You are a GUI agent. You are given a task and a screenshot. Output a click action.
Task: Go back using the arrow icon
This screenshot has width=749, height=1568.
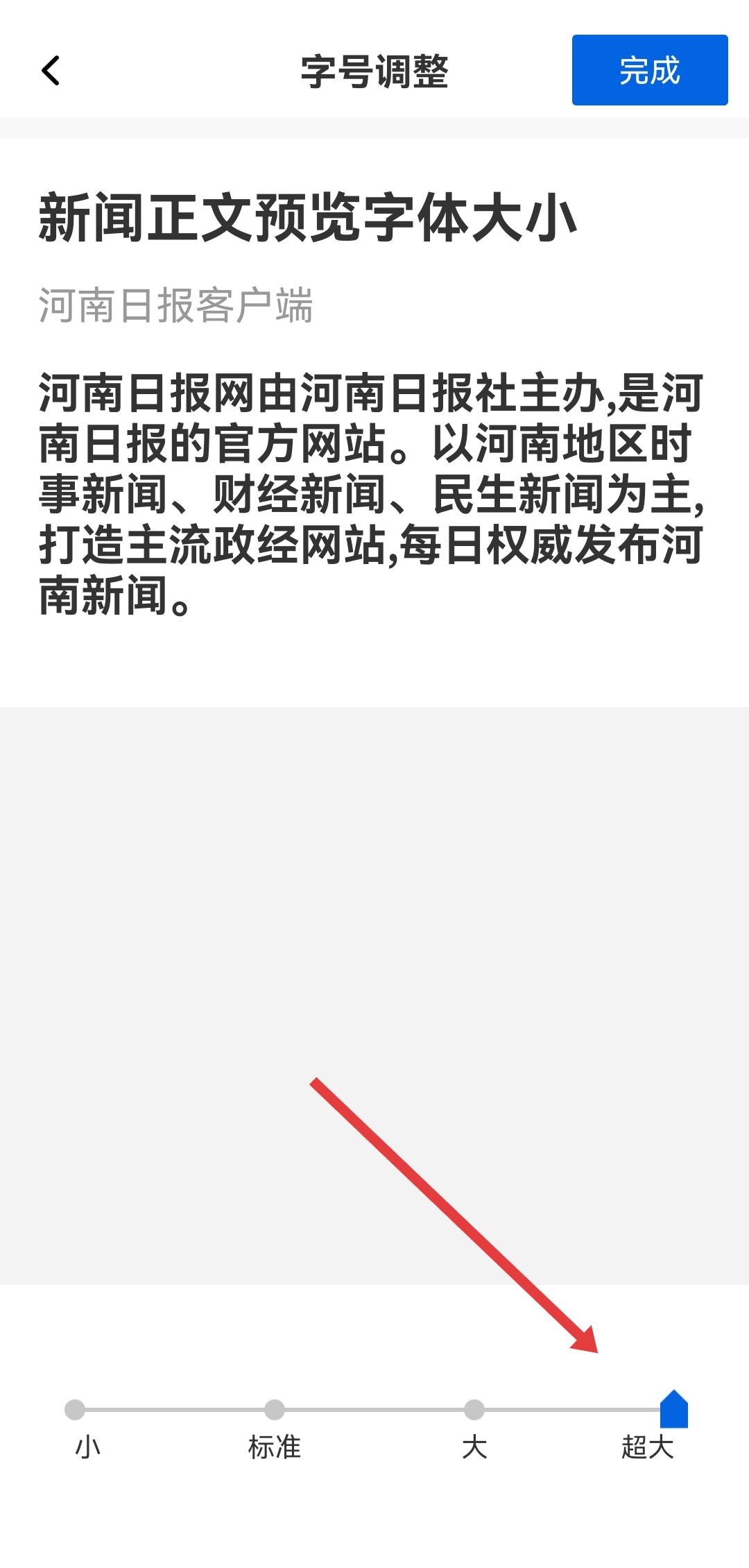(x=51, y=71)
